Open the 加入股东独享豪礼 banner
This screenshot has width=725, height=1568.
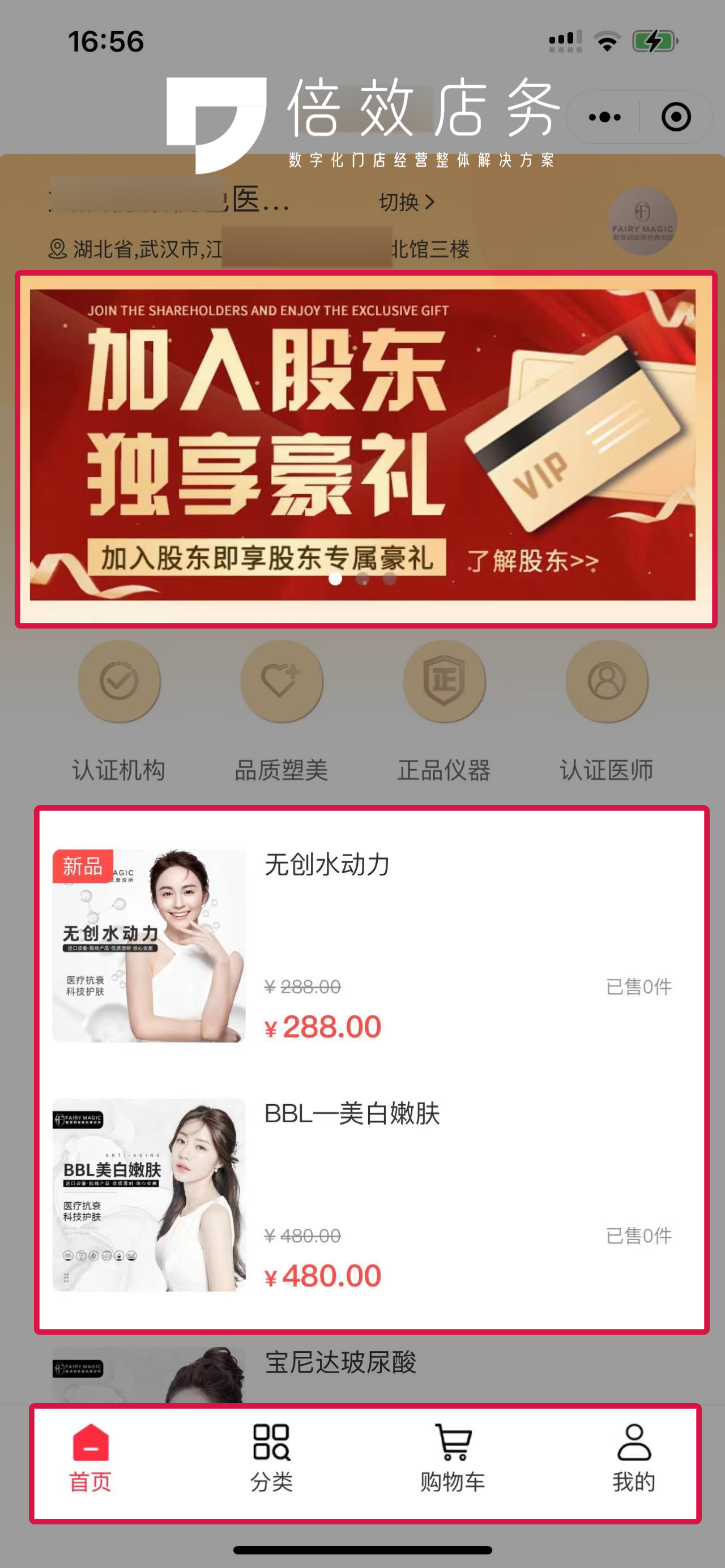point(362,446)
